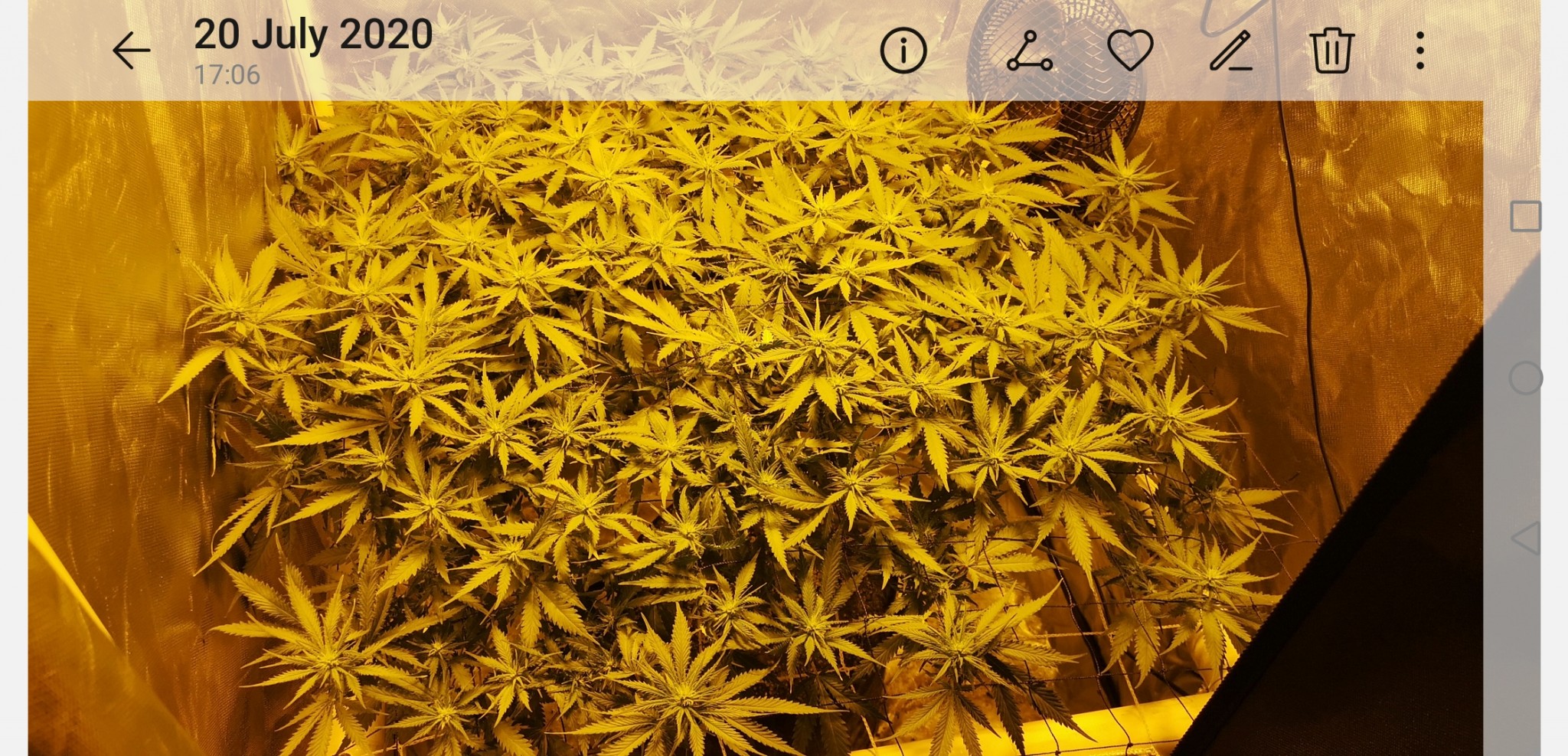Go back using the arrow icon
The image size is (1568, 756).
(132, 51)
